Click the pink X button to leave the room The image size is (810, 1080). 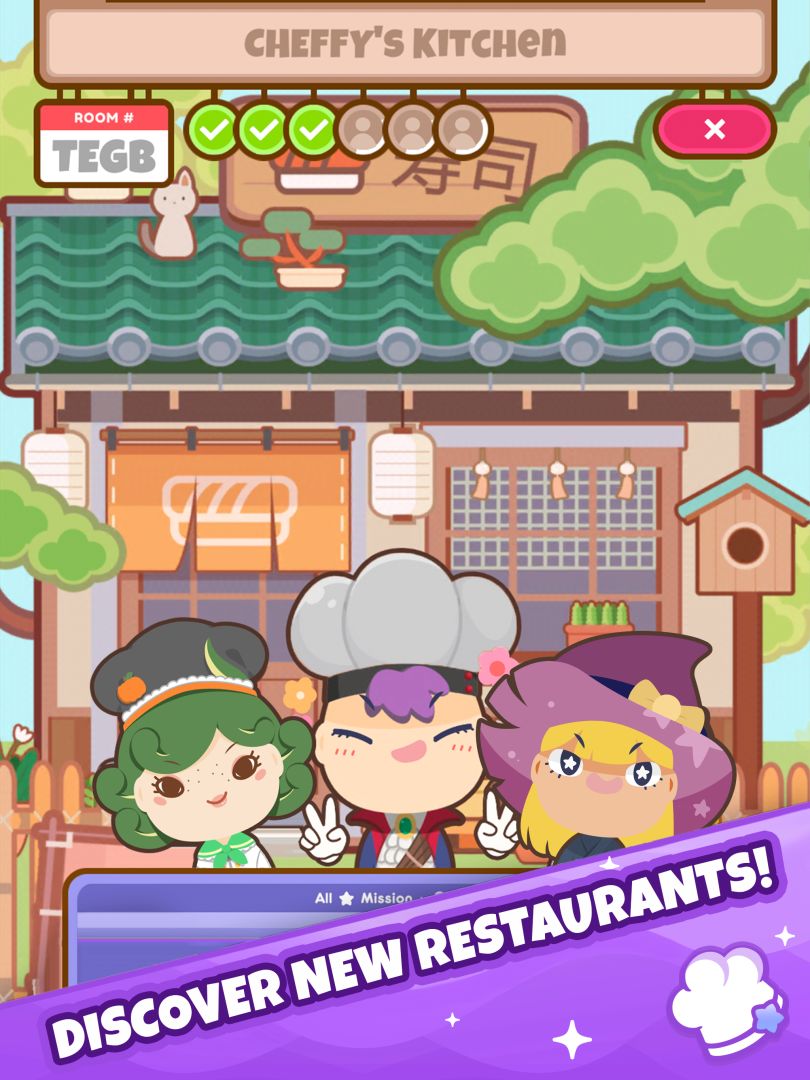click(716, 129)
